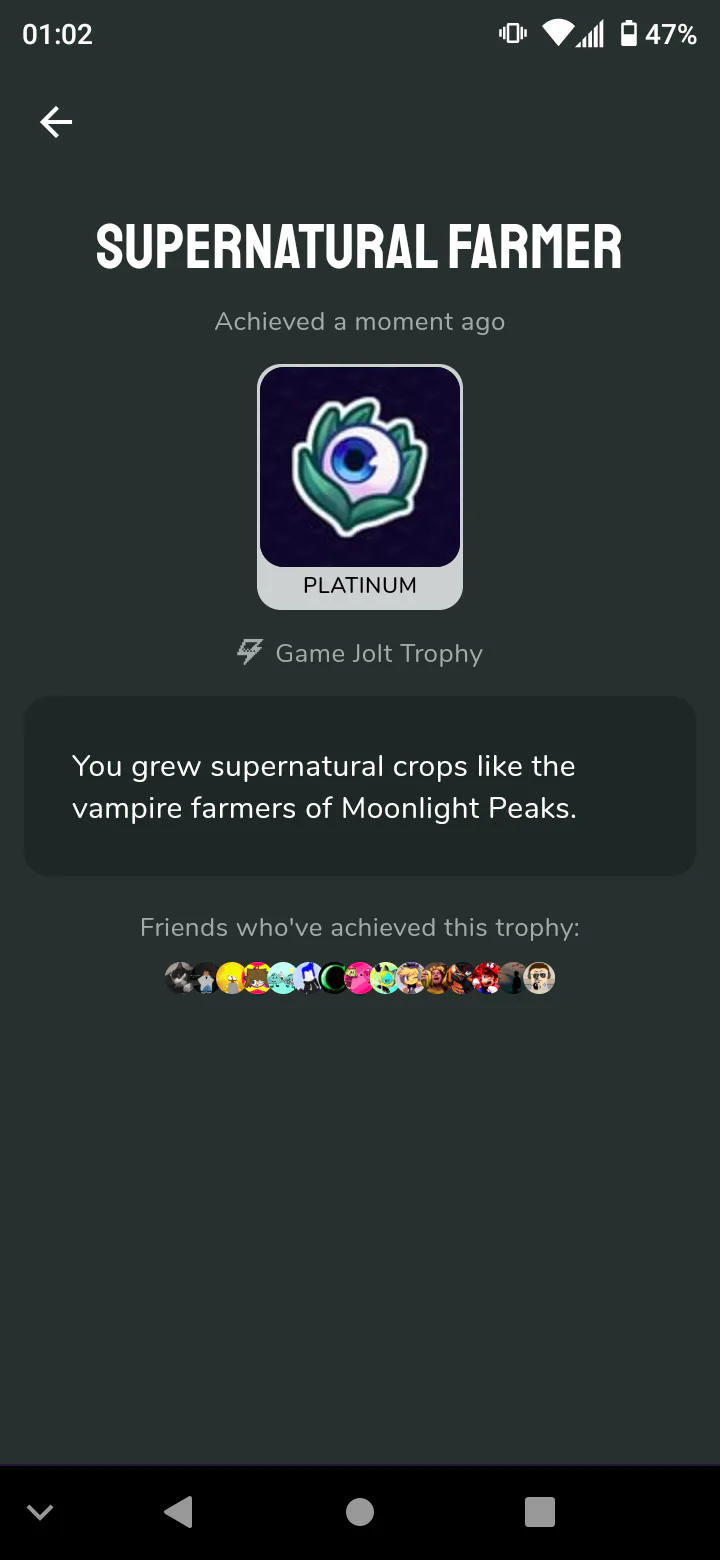
Task: Hide the navigation bar using the chevron
Action: coord(40,1512)
